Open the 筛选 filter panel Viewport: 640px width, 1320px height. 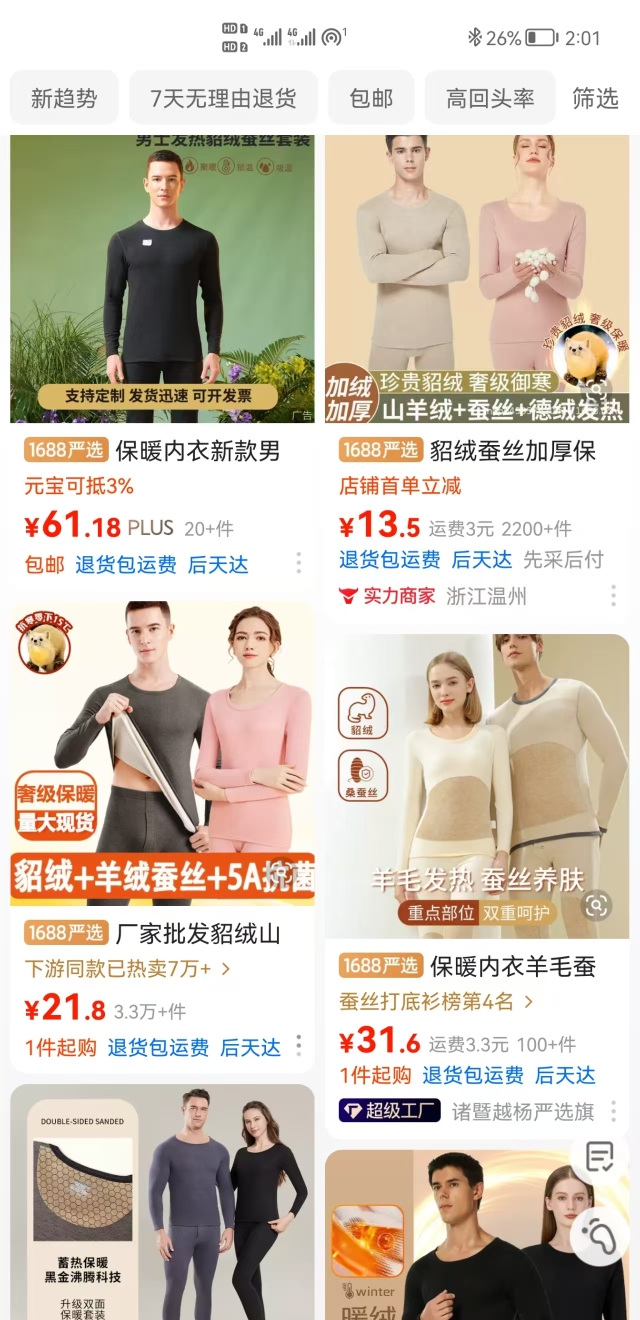click(x=595, y=98)
